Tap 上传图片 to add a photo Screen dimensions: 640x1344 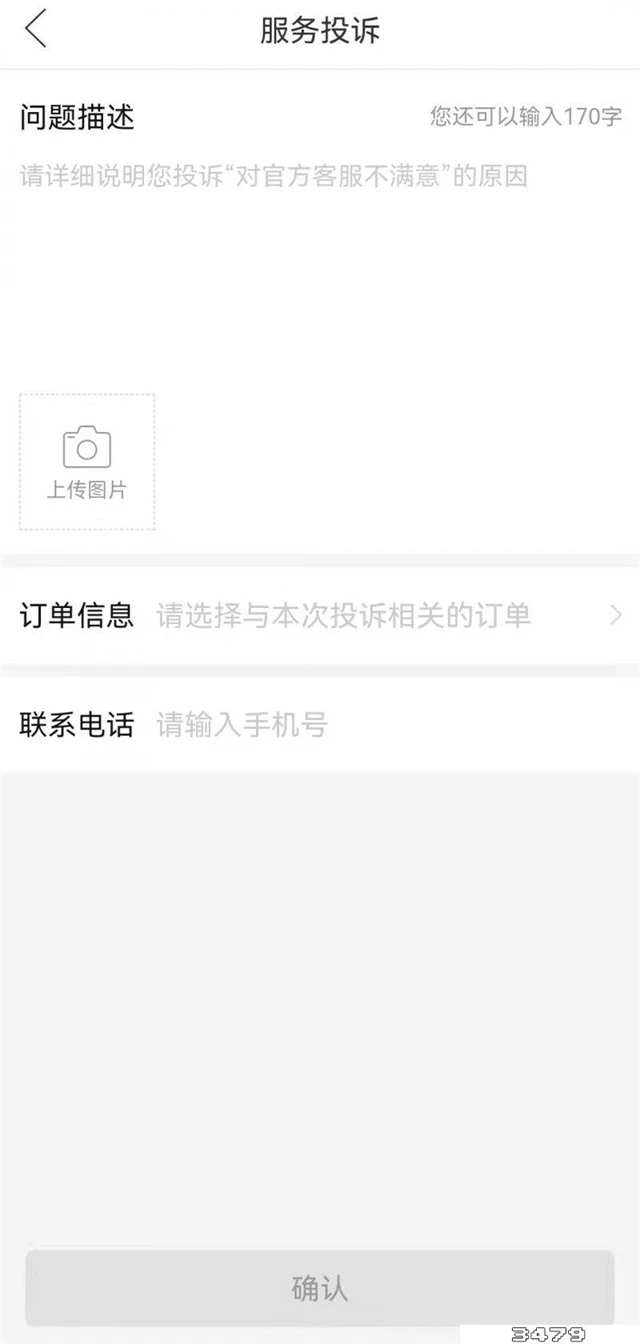click(87, 461)
